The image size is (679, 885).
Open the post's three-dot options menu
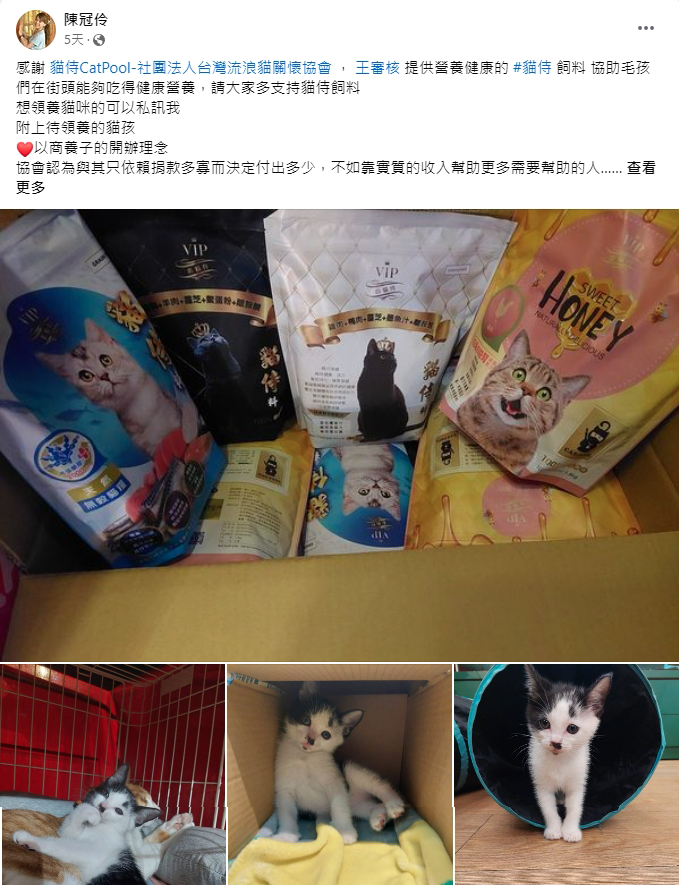click(x=646, y=28)
